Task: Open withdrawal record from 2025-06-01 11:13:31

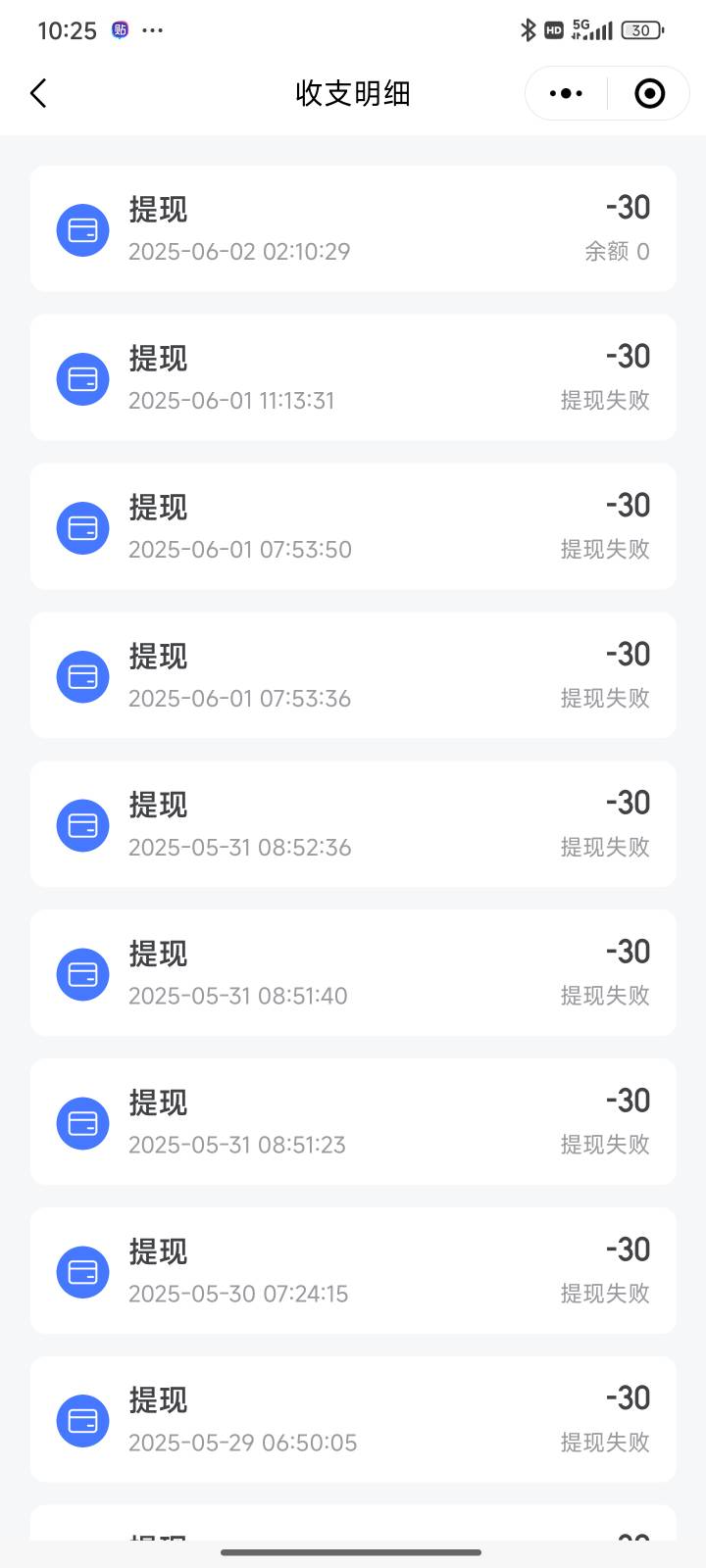Action: click(x=353, y=377)
